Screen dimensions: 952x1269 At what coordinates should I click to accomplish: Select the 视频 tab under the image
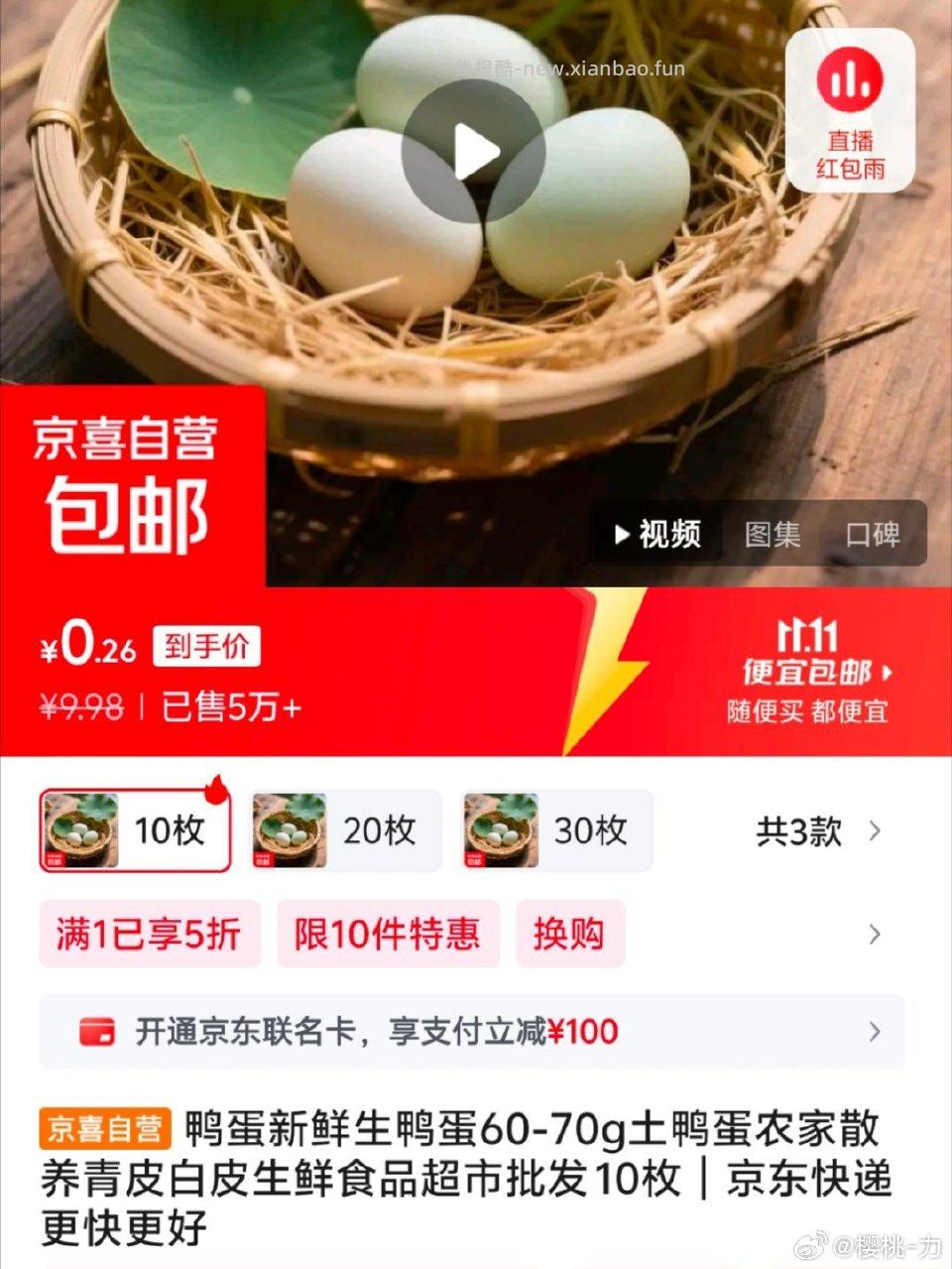657,535
